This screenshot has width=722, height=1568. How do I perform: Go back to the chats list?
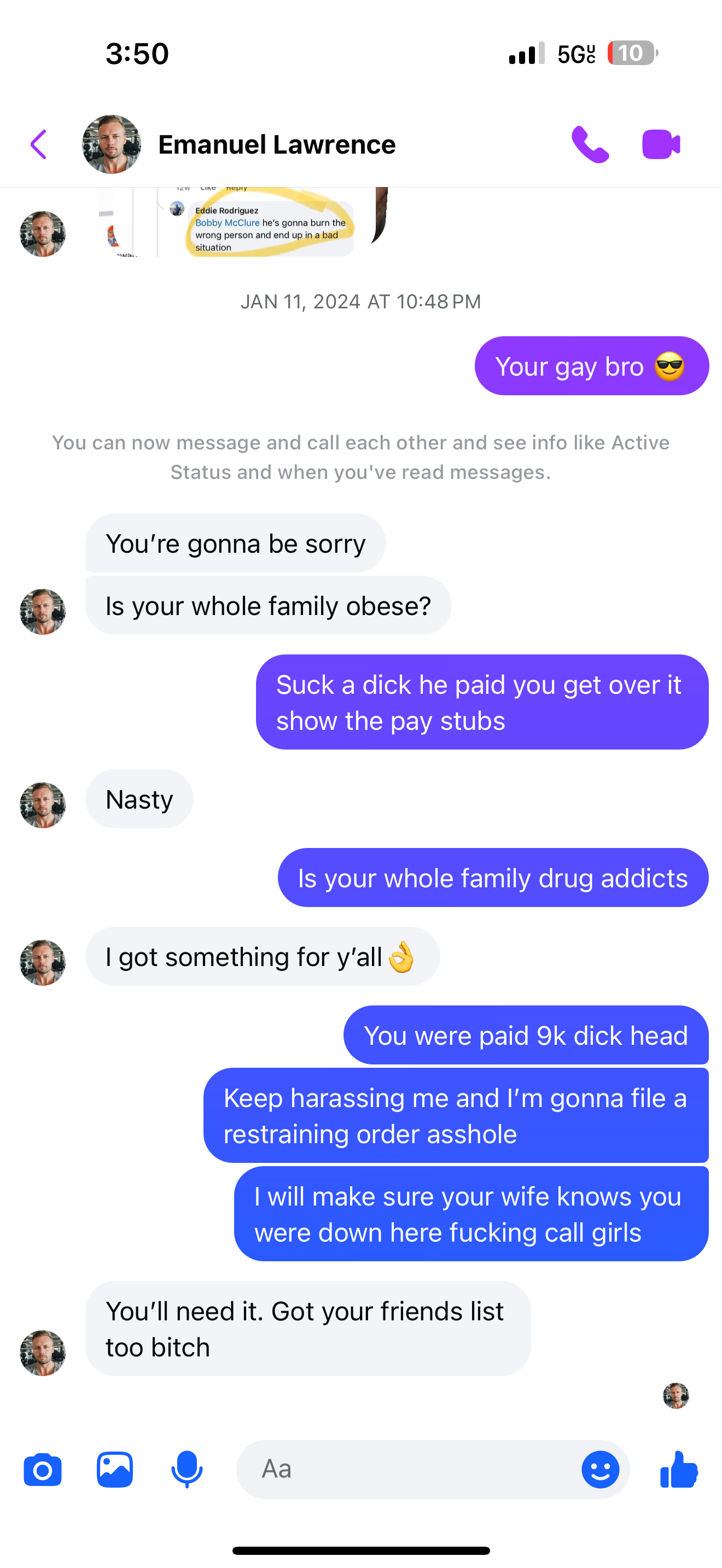pos(38,144)
